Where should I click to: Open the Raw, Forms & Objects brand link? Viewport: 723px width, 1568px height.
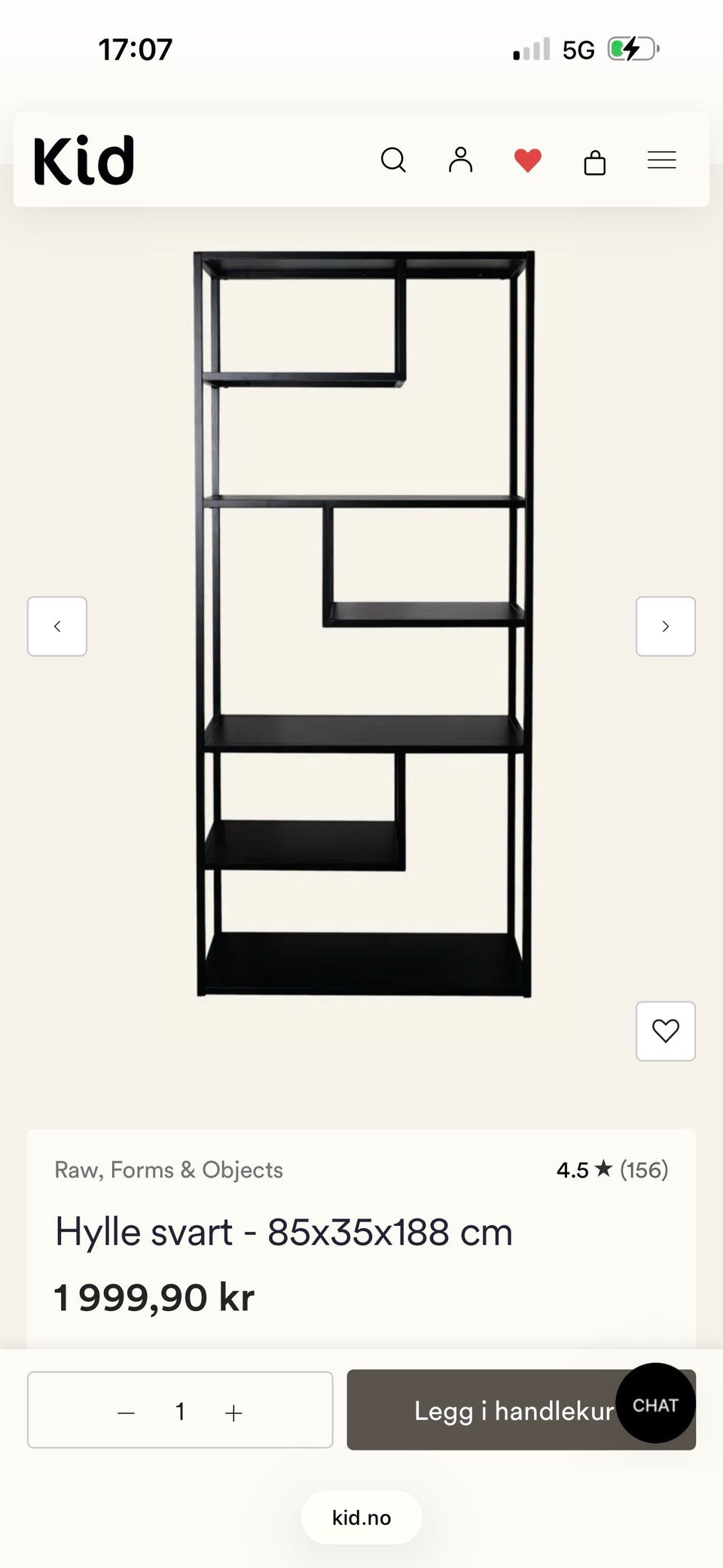coord(169,1169)
